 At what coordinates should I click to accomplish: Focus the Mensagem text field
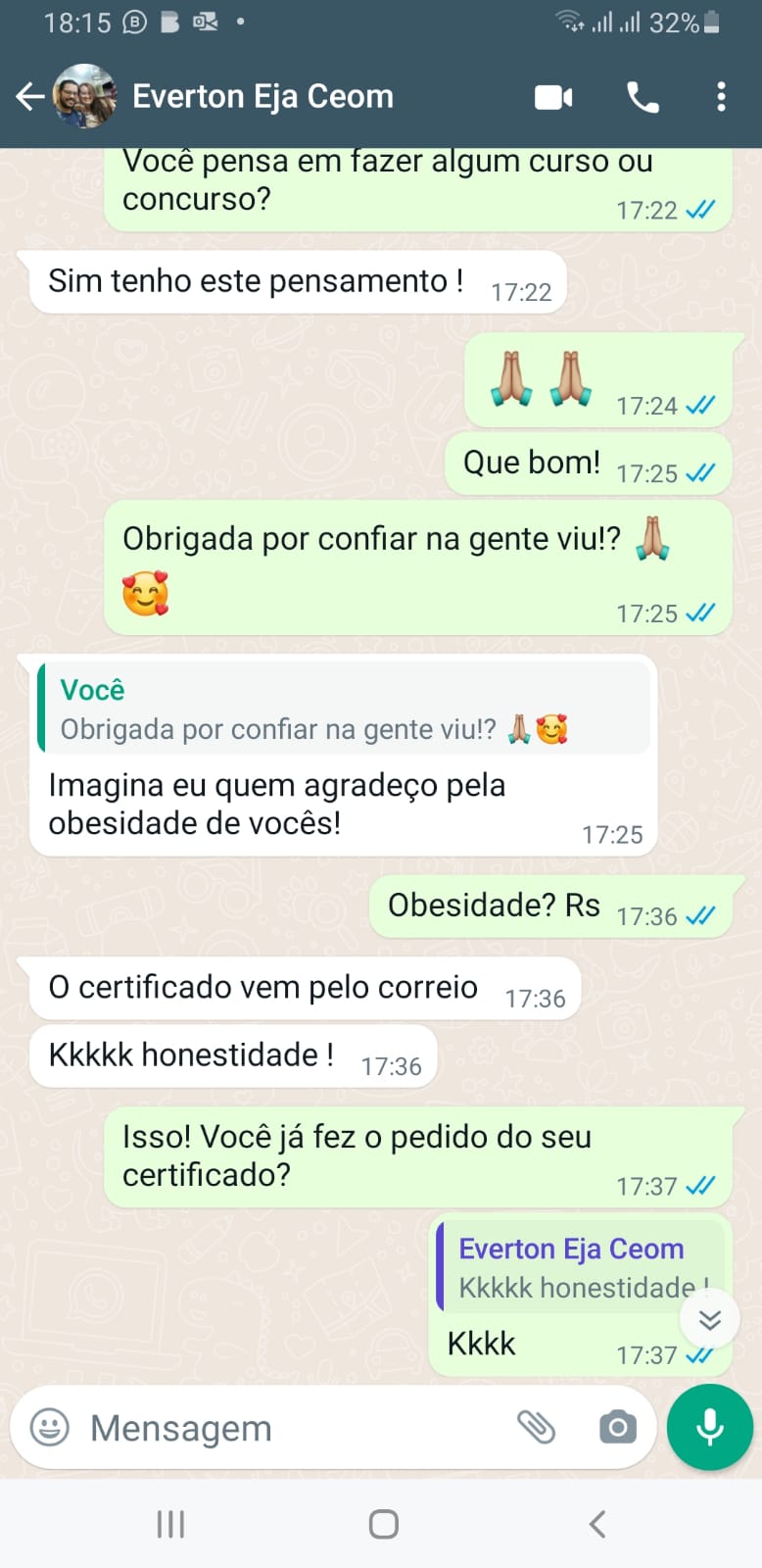click(294, 1428)
